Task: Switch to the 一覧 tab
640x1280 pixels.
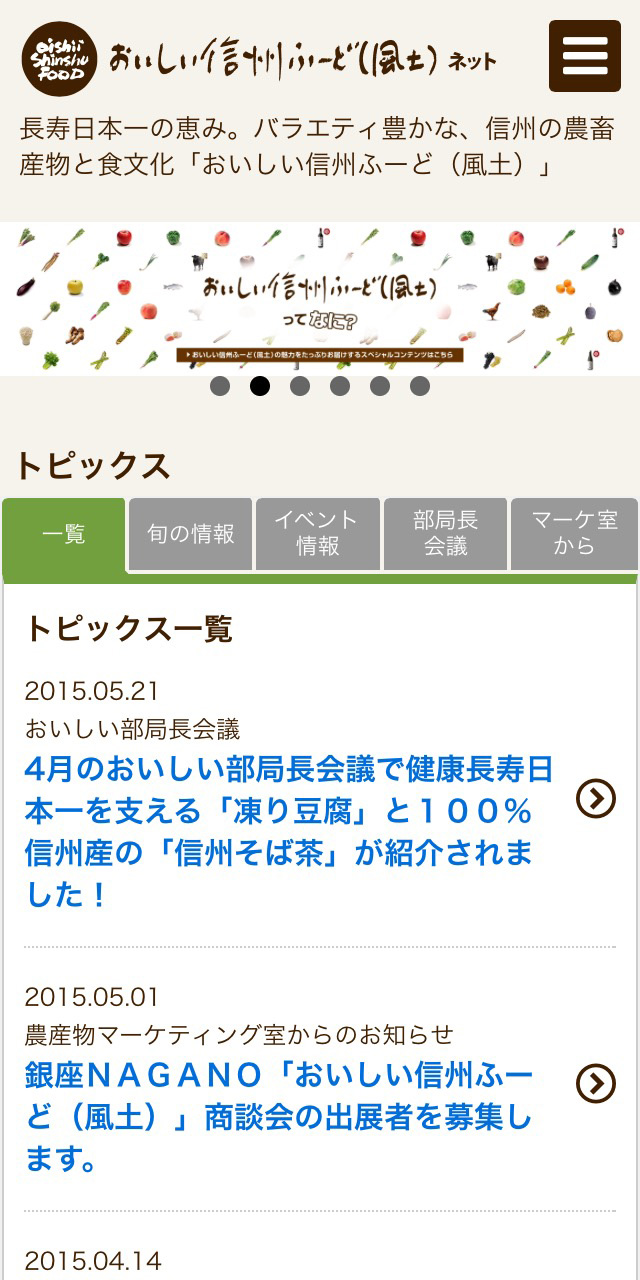Action: 64,534
